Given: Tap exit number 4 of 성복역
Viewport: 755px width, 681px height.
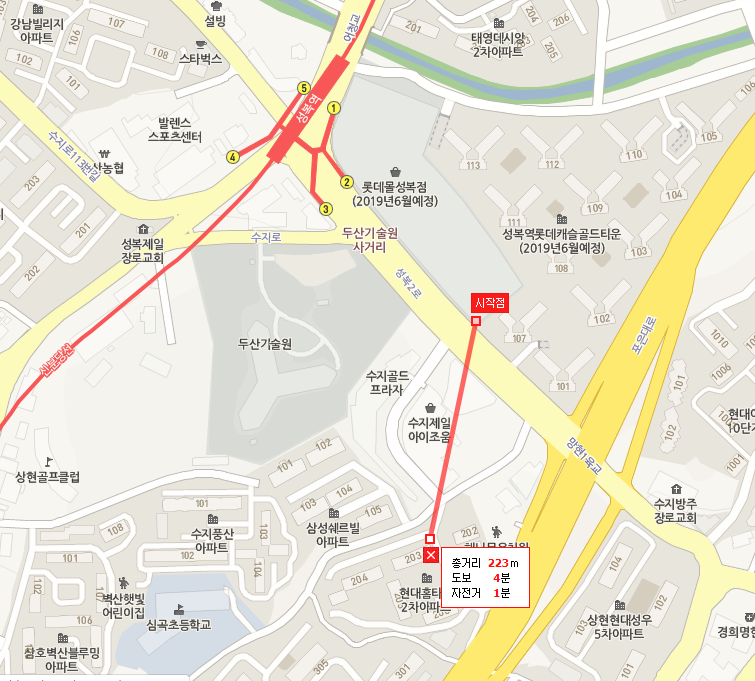Looking at the screenshot, I should point(232,156).
